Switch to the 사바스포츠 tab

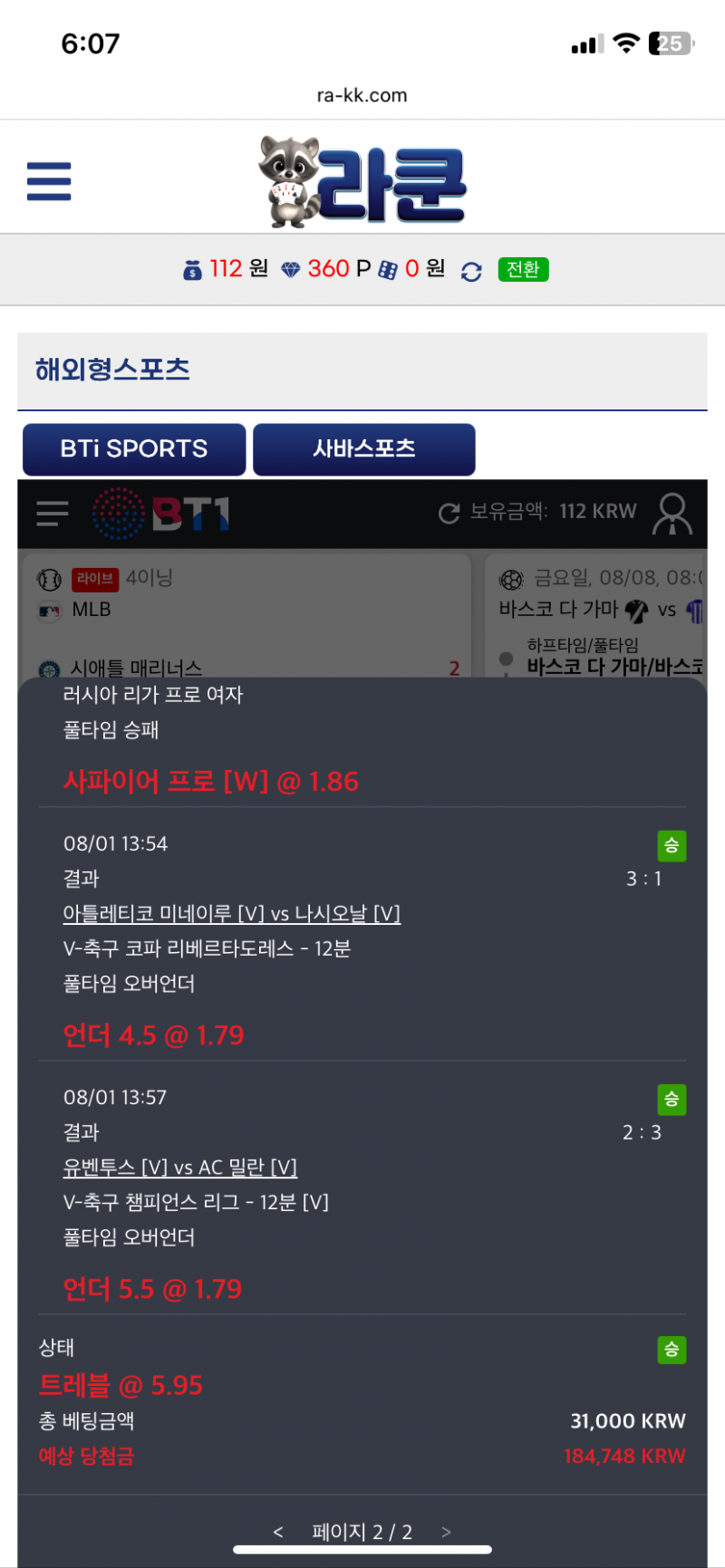click(363, 449)
